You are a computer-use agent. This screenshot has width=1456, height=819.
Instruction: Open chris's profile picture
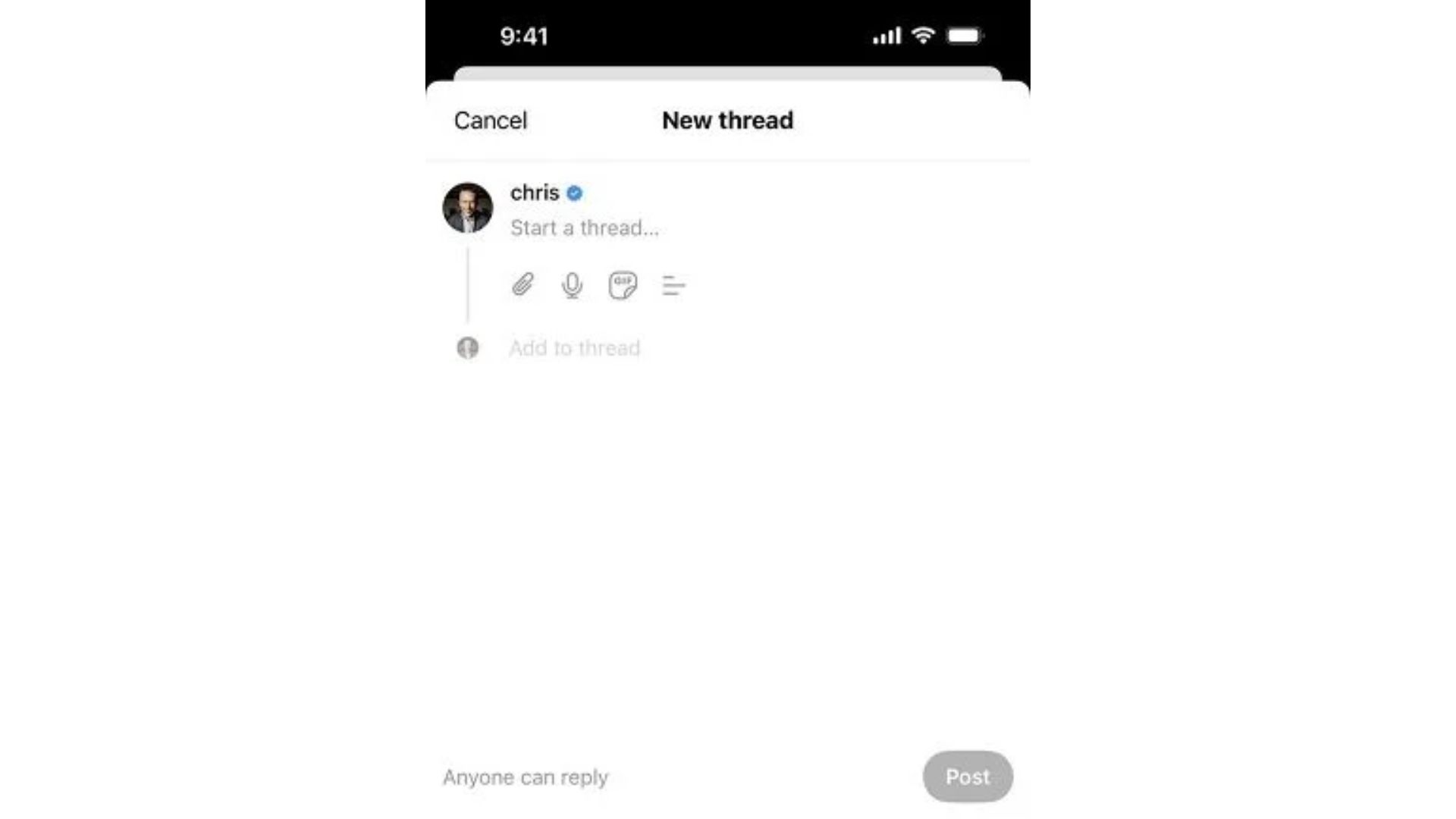(x=468, y=208)
